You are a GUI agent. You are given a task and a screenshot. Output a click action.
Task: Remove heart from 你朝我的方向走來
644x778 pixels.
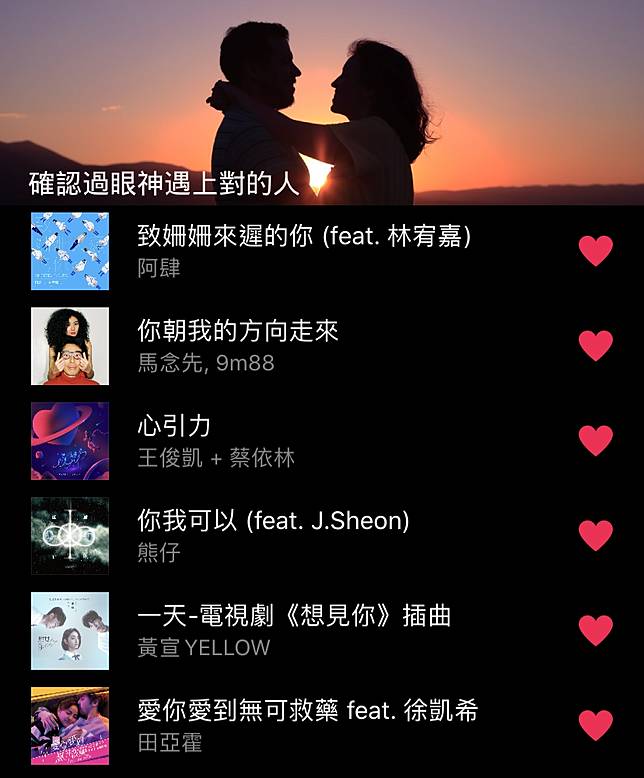point(596,345)
